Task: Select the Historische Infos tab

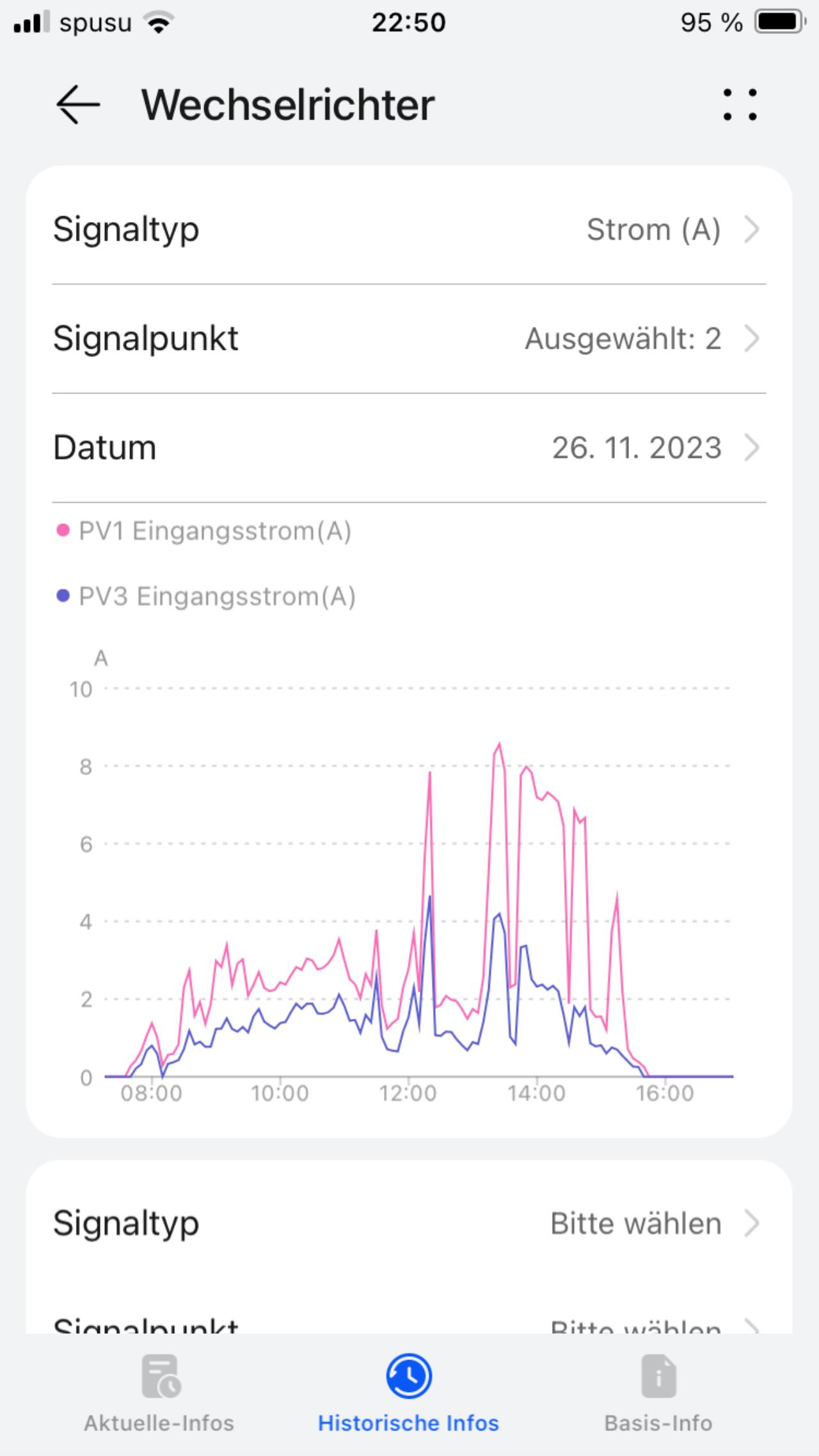Action: (x=409, y=1395)
